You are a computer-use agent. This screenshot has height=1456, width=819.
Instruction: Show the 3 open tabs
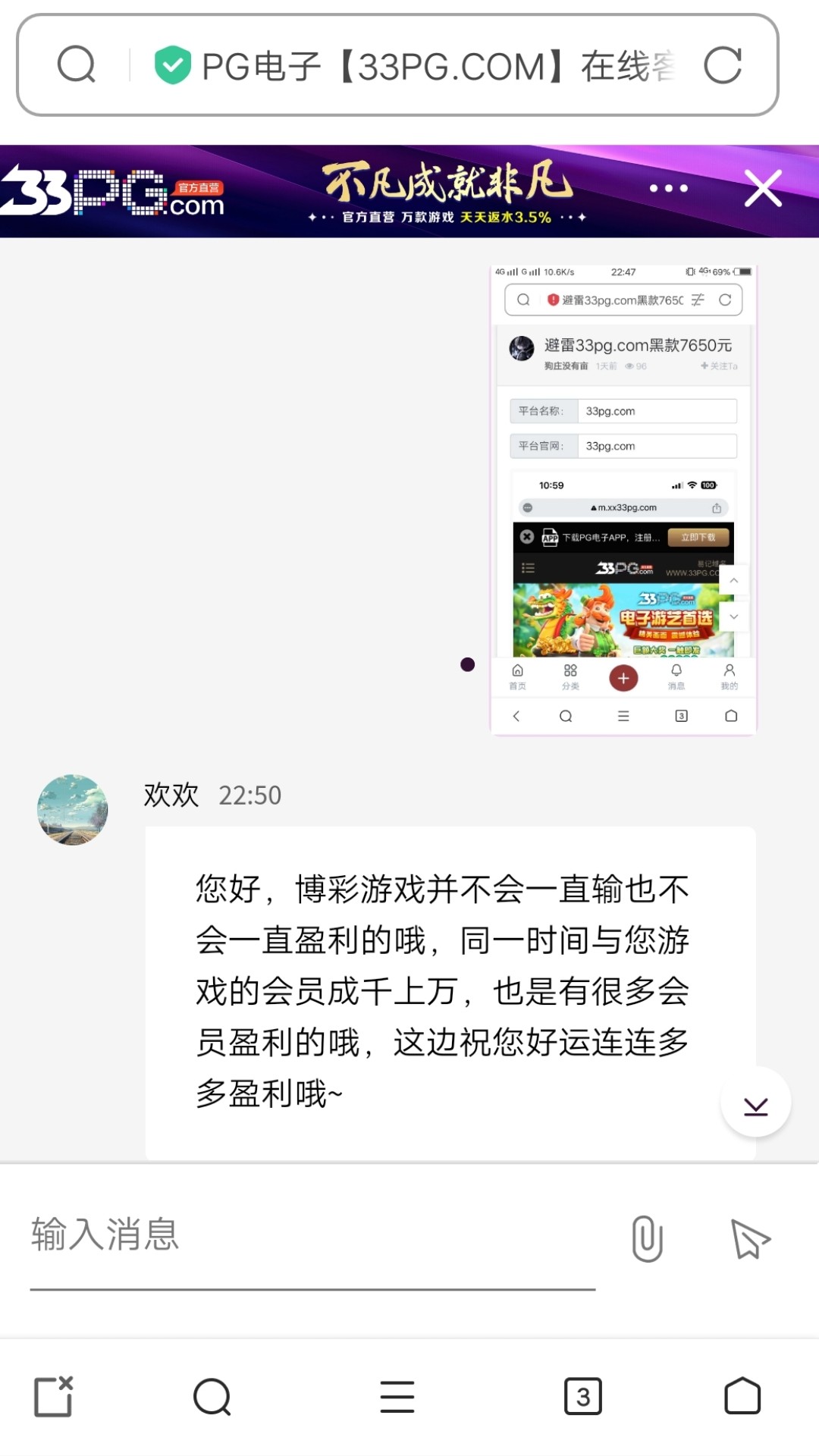(582, 1396)
